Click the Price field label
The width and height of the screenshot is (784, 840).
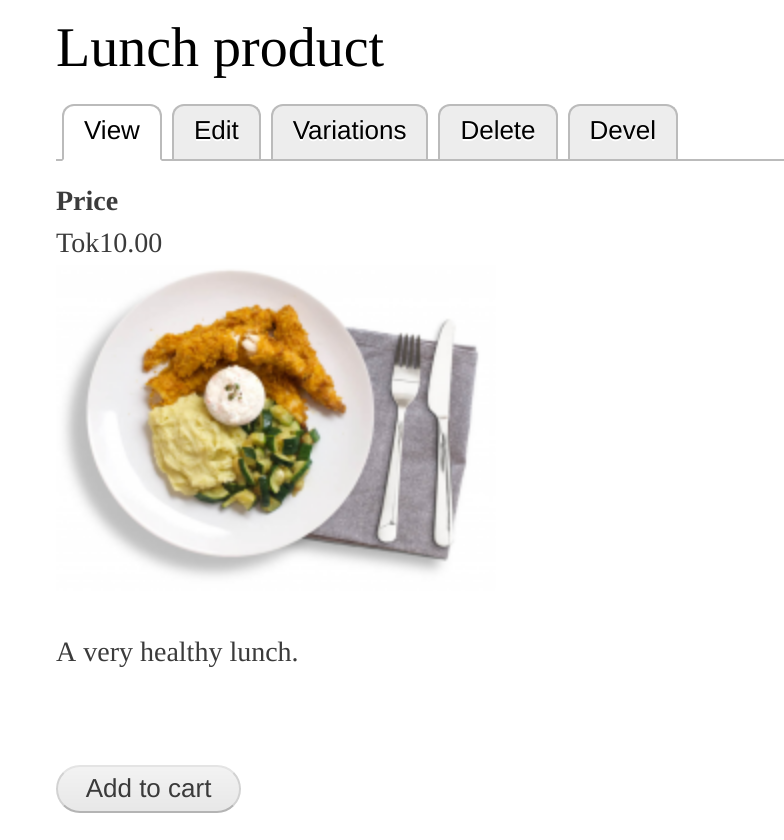tap(87, 201)
